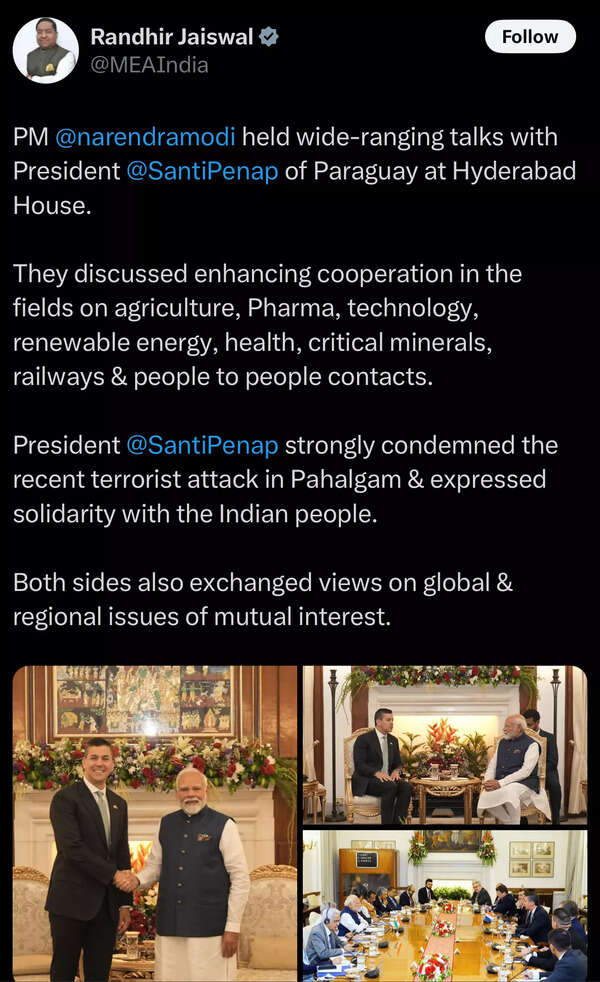Open @SantiPenap mention in the third paragraph
Screen dimensions: 600x982
[202, 445]
